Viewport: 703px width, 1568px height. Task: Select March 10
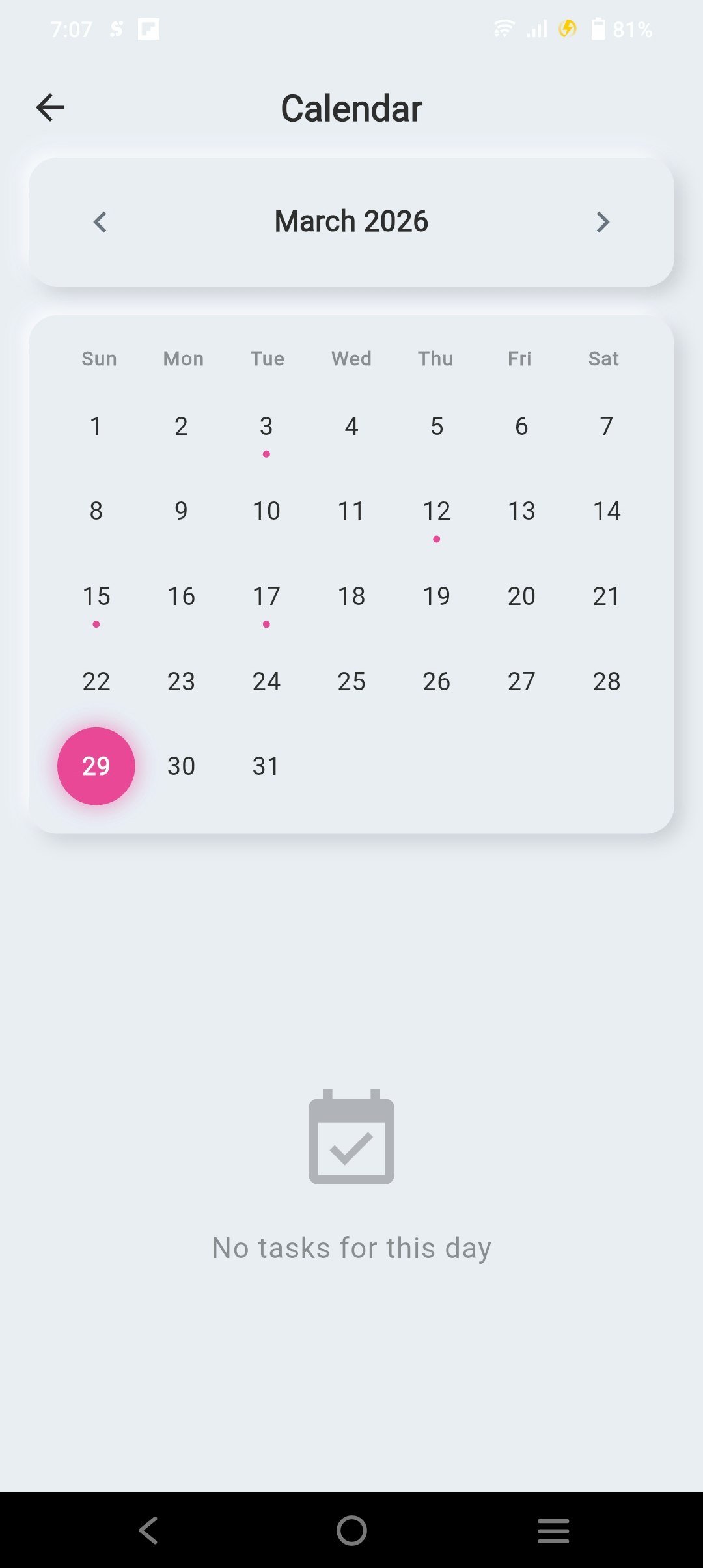[266, 512]
